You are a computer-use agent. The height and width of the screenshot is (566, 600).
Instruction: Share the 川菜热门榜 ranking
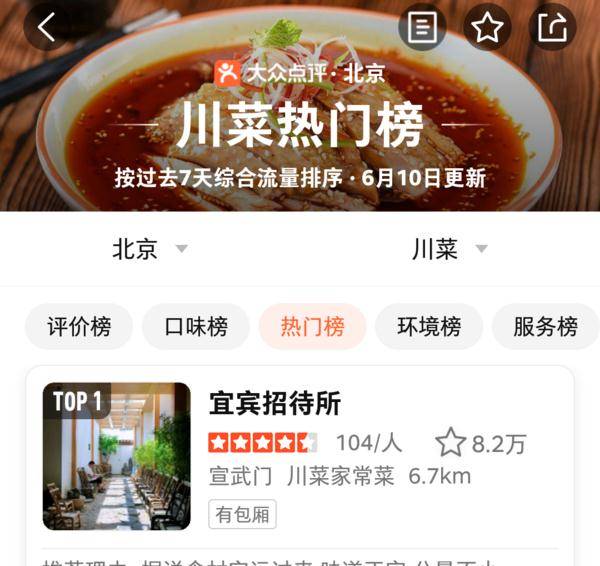coord(552,28)
